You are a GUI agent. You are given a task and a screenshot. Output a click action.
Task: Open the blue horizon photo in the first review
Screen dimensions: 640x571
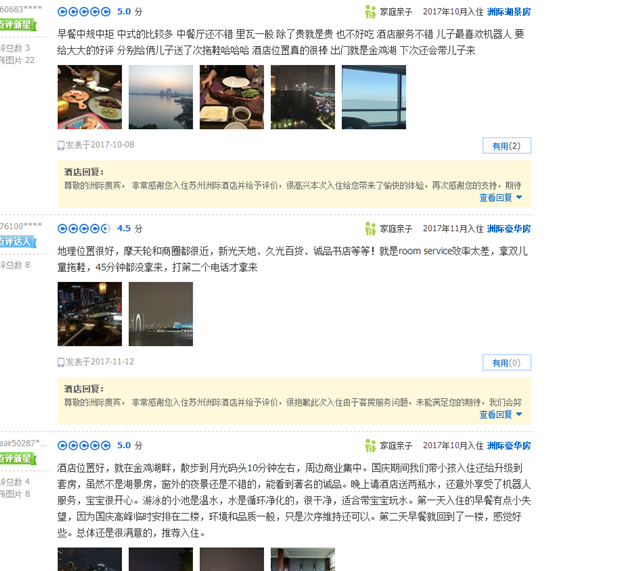pos(374,98)
